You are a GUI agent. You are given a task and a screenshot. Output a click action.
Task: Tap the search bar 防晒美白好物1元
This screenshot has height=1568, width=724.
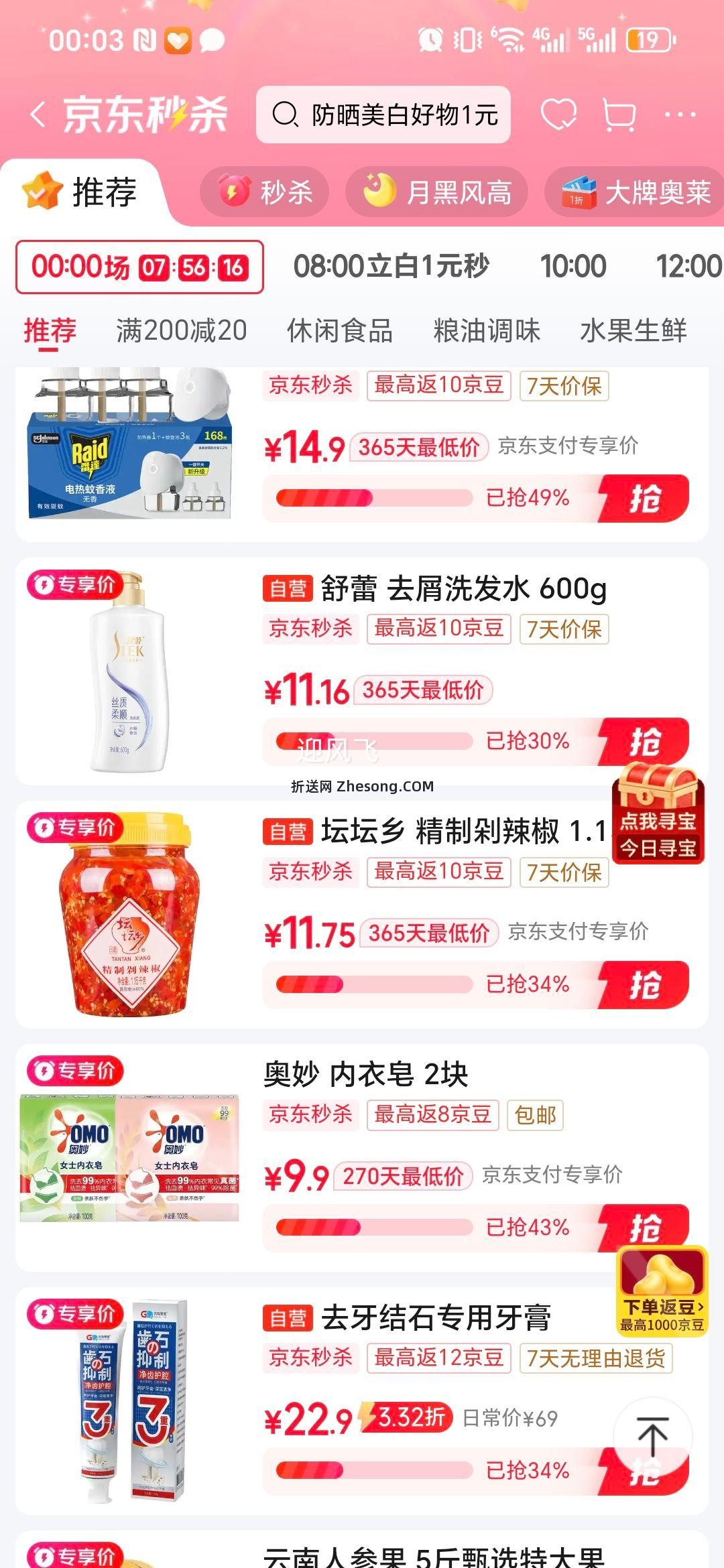pos(382,115)
